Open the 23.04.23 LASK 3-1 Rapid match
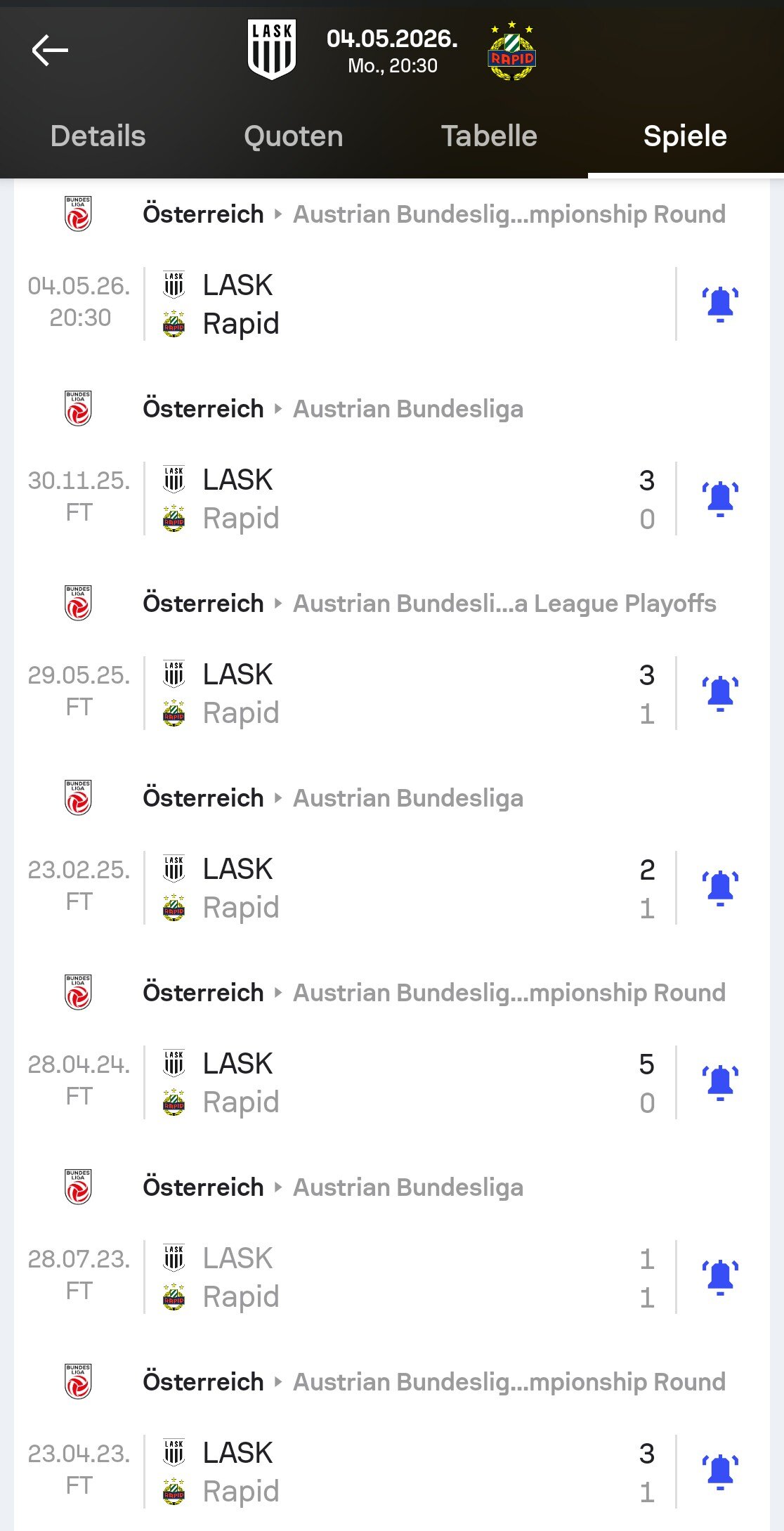 click(x=407, y=1472)
